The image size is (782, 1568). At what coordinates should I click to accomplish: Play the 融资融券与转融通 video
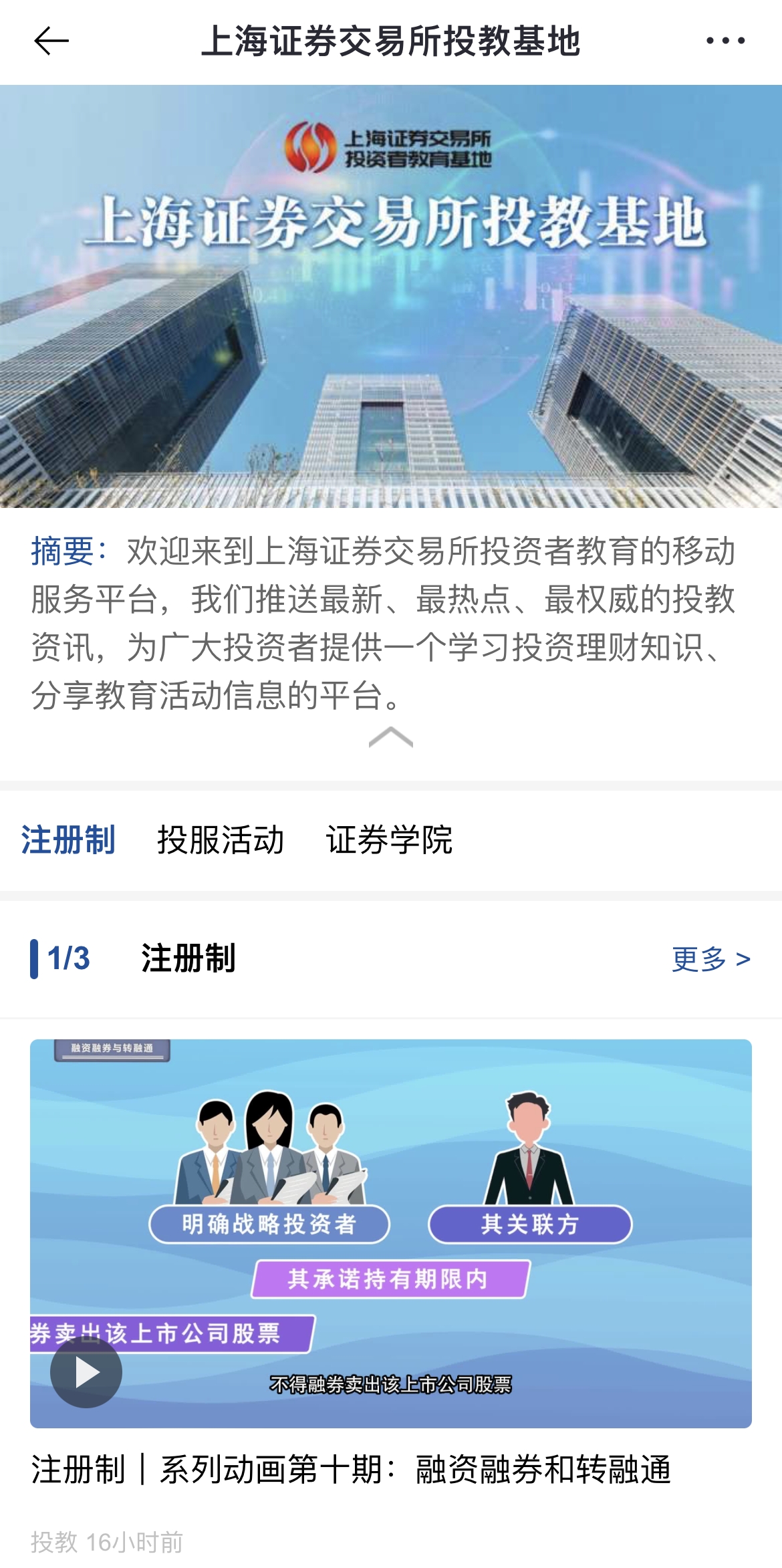pos(86,1372)
